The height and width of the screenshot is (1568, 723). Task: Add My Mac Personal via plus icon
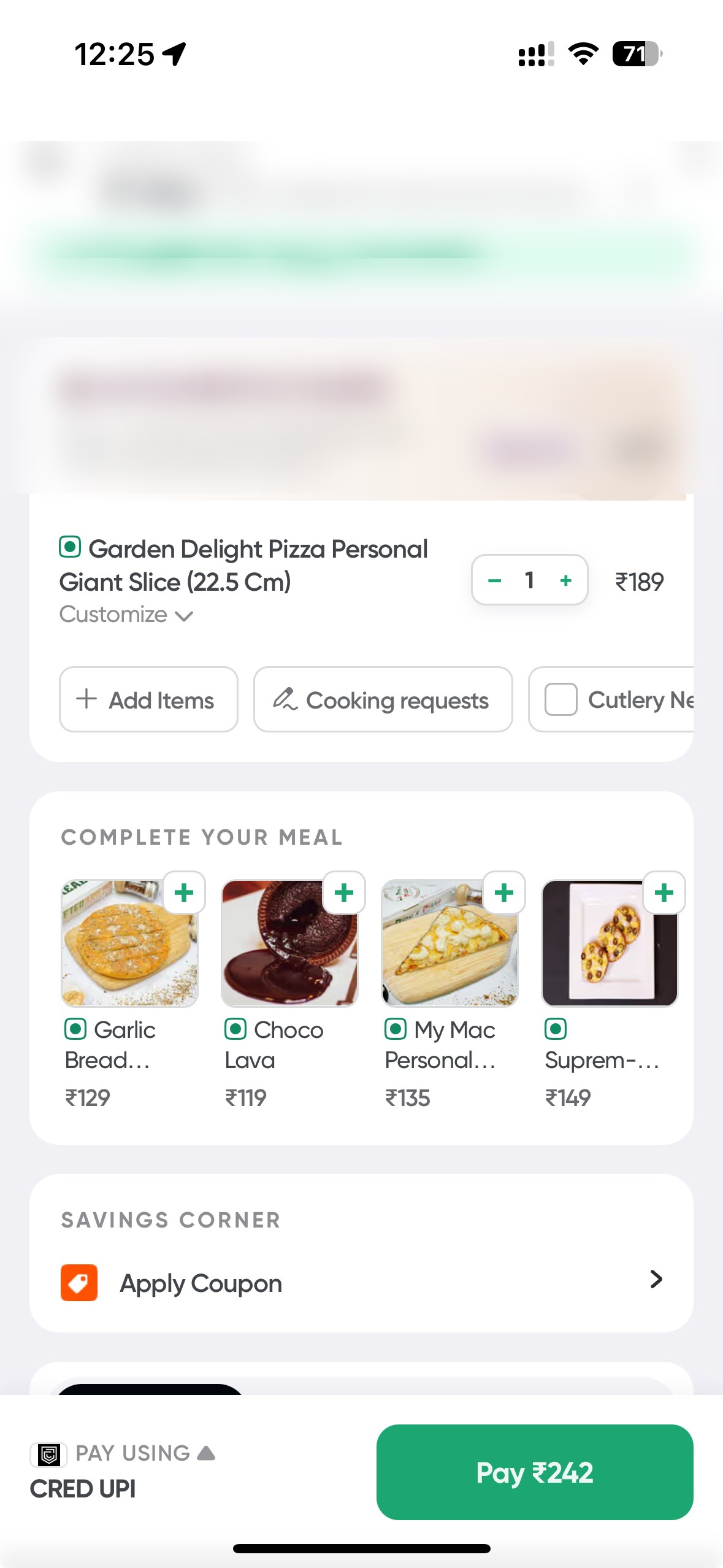[x=504, y=893]
